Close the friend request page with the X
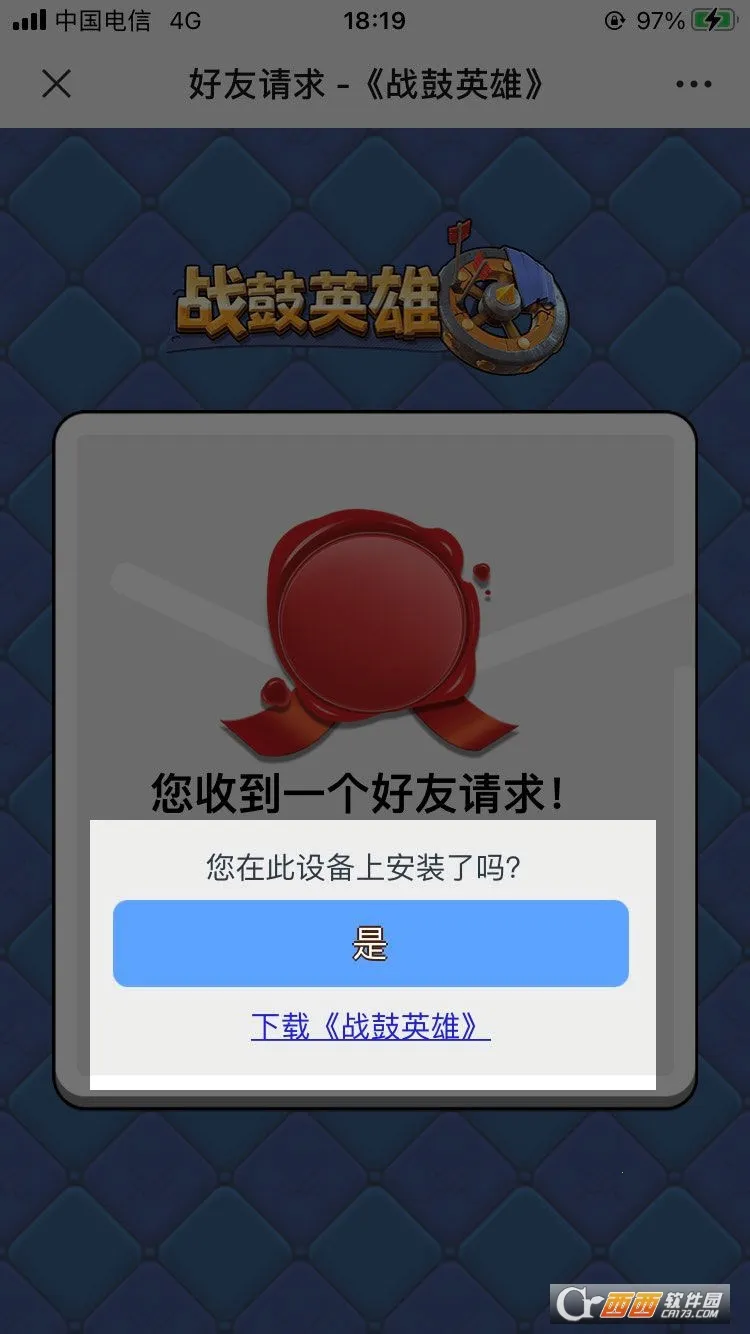This screenshot has height=1334, width=750. pyautogui.click(x=57, y=85)
